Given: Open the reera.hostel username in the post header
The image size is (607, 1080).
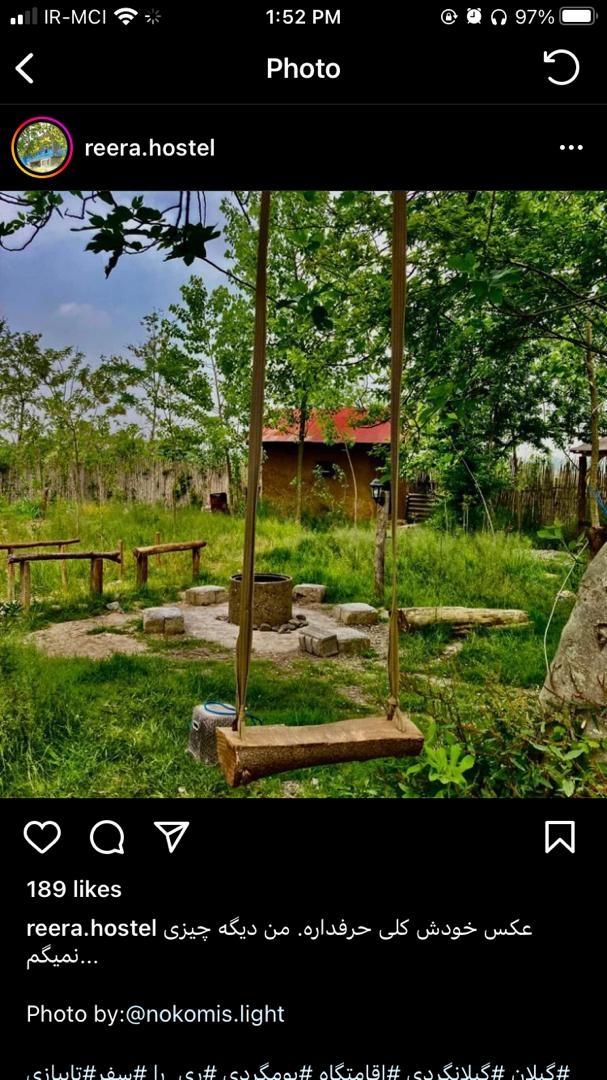Looking at the screenshot, I should pos(149,148).
